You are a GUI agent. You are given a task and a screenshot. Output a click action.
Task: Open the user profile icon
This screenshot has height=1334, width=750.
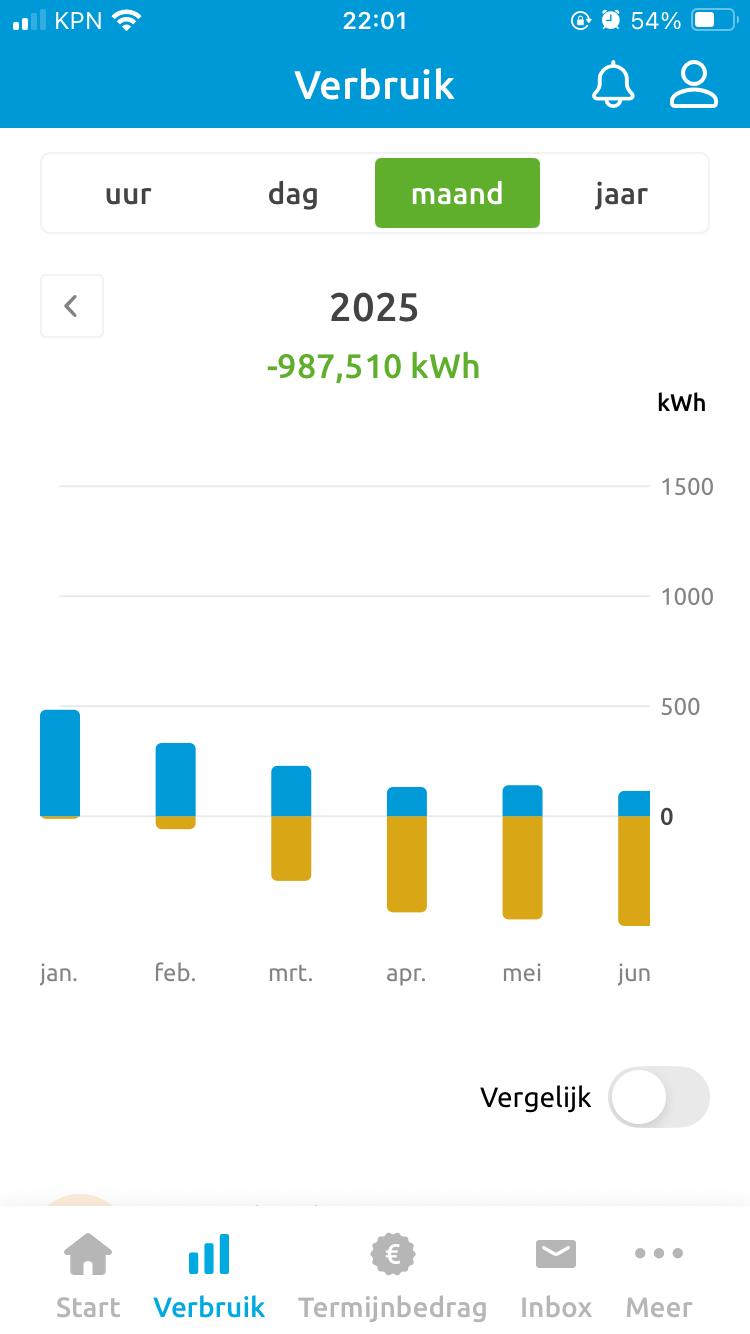coord(693,85)
